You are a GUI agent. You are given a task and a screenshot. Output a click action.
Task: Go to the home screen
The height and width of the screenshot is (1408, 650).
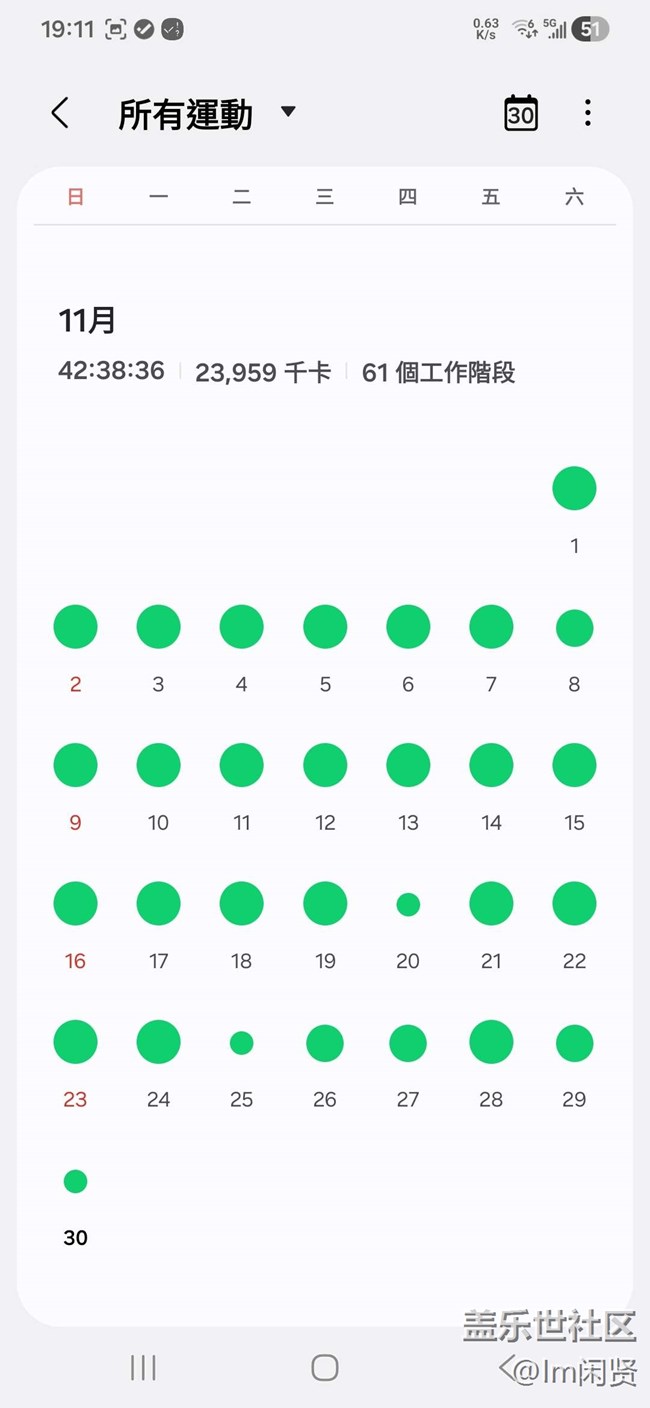tap(324, 1368)
